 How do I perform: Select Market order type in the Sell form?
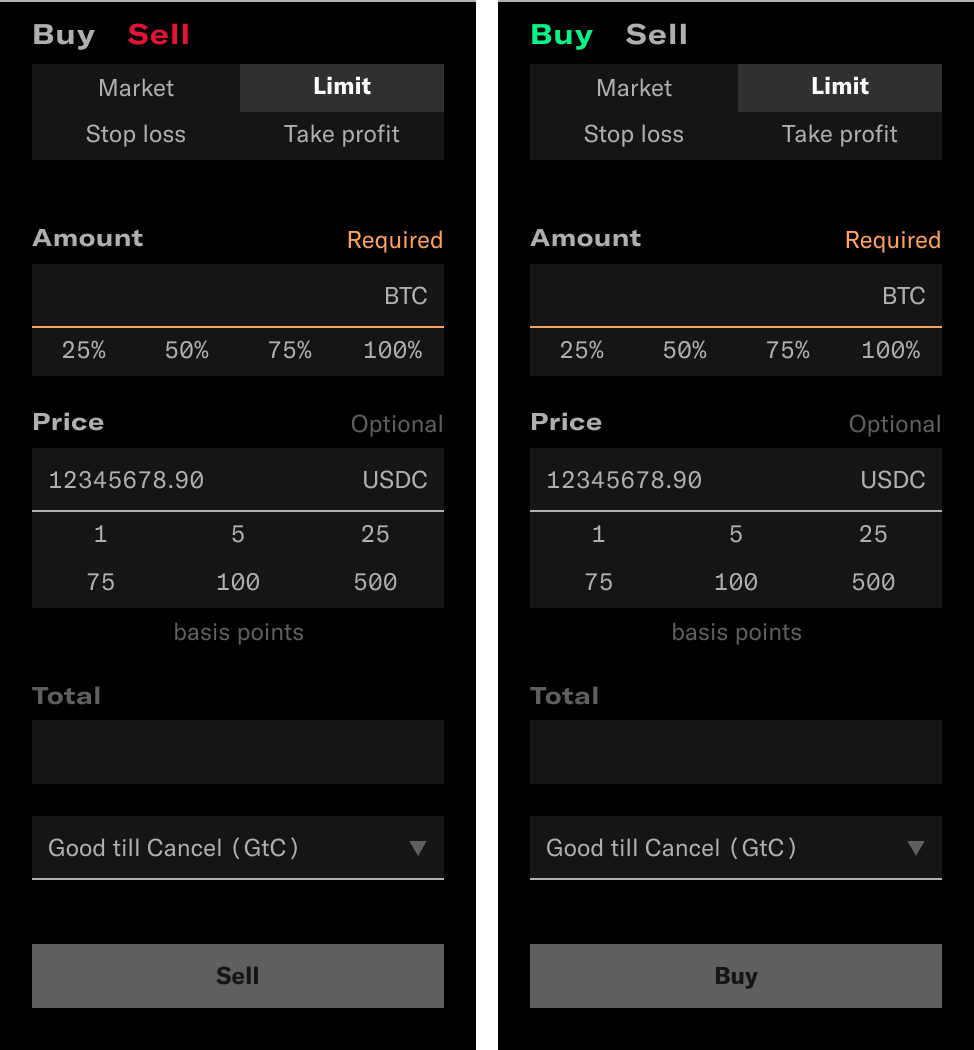click(136, 88)
